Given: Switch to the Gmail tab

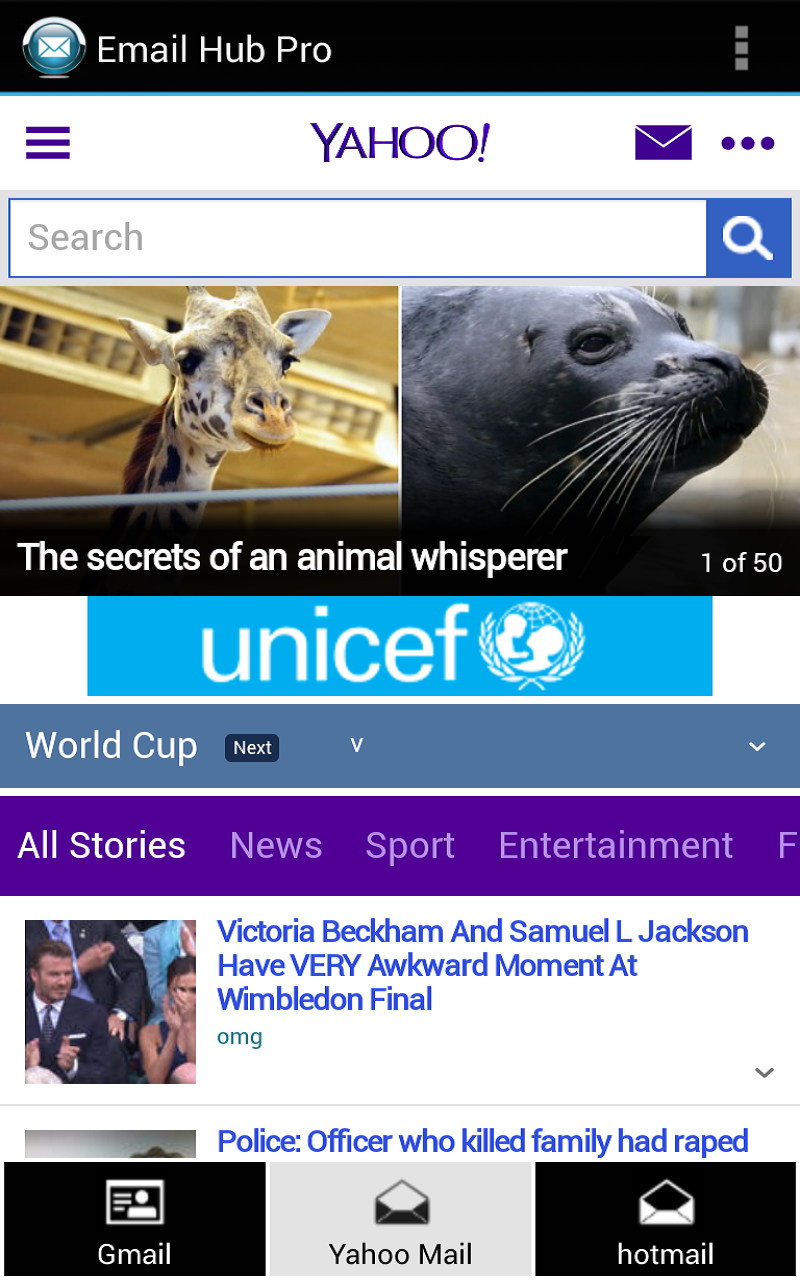Looking at the screenshot, I should coord(134,1220).
